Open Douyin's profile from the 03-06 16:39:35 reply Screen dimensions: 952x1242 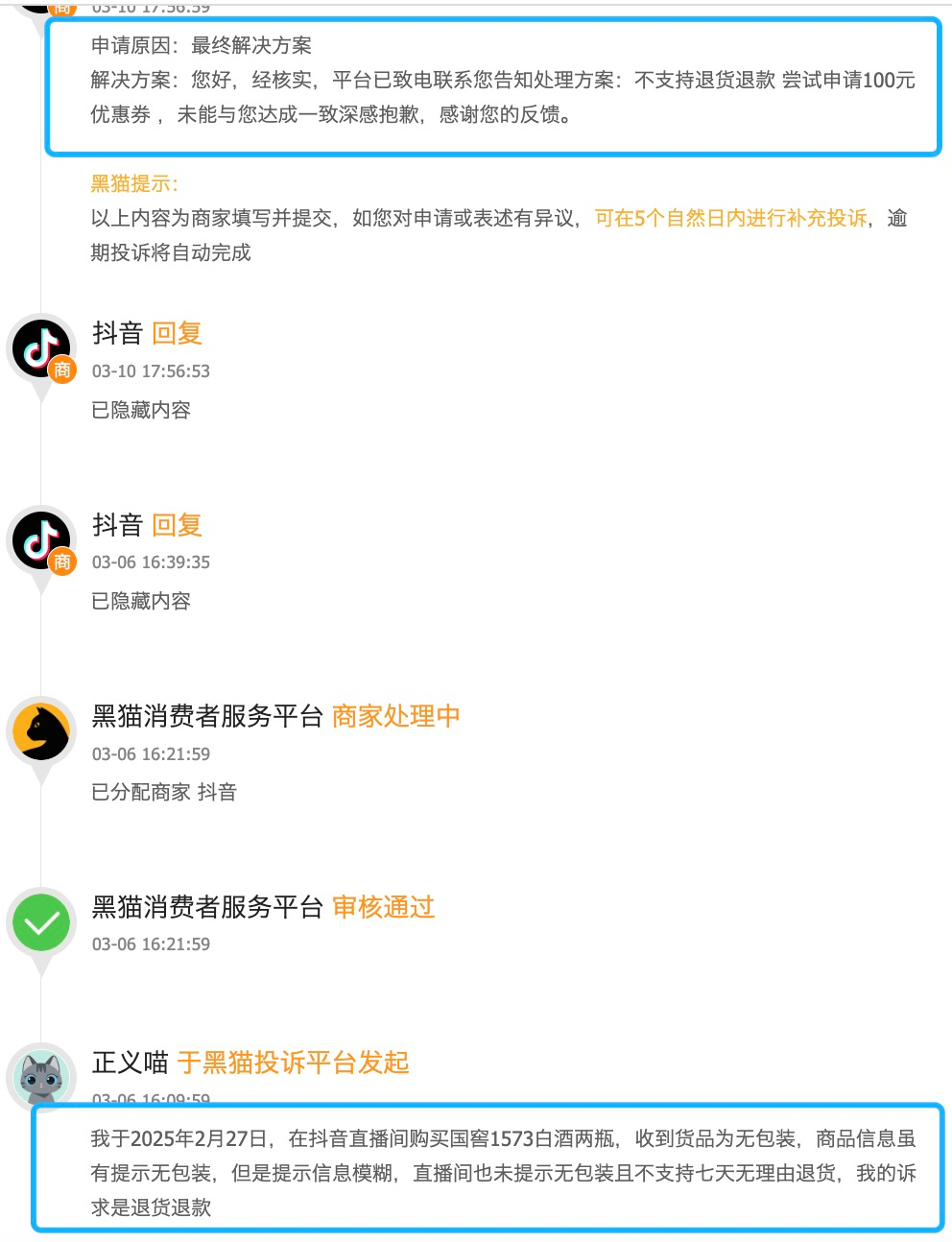coord(41,539)
